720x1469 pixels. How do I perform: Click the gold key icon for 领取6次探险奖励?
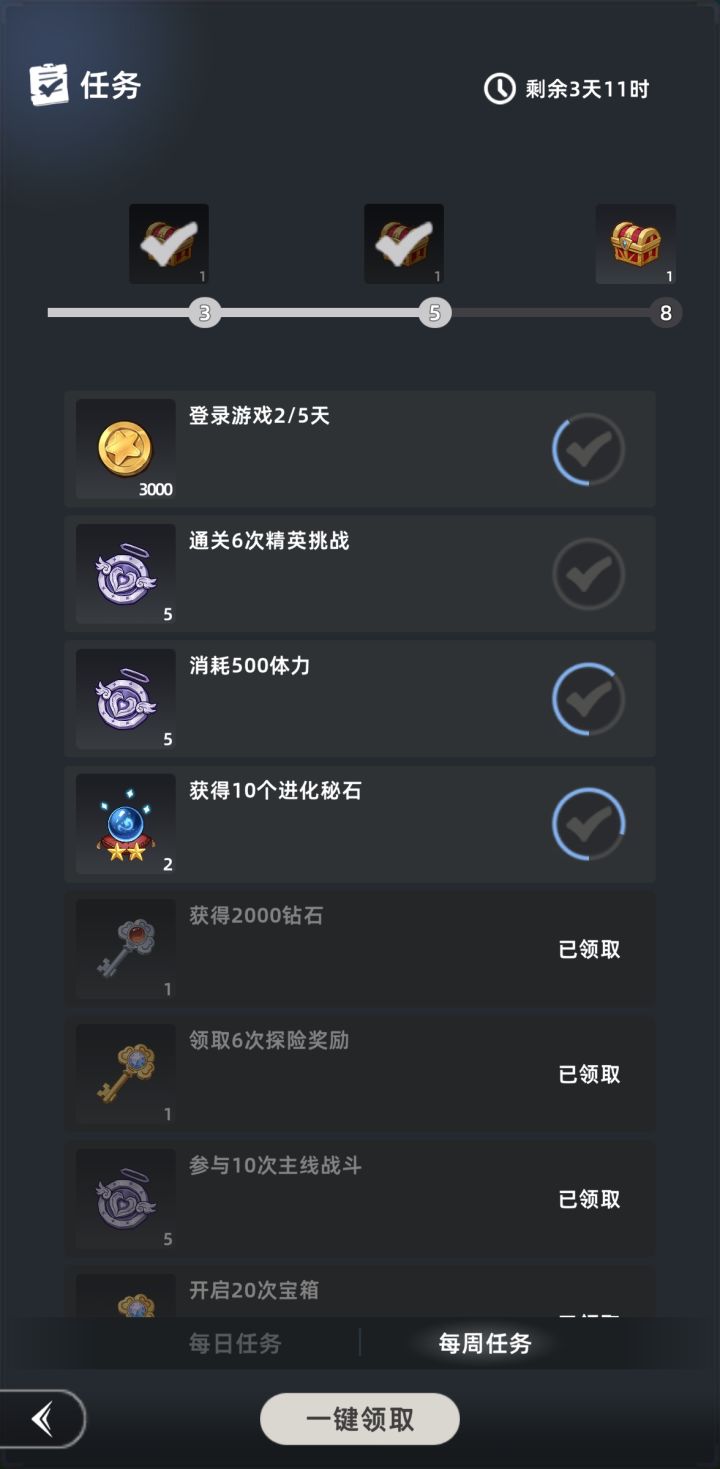(x=125, y=1073)
